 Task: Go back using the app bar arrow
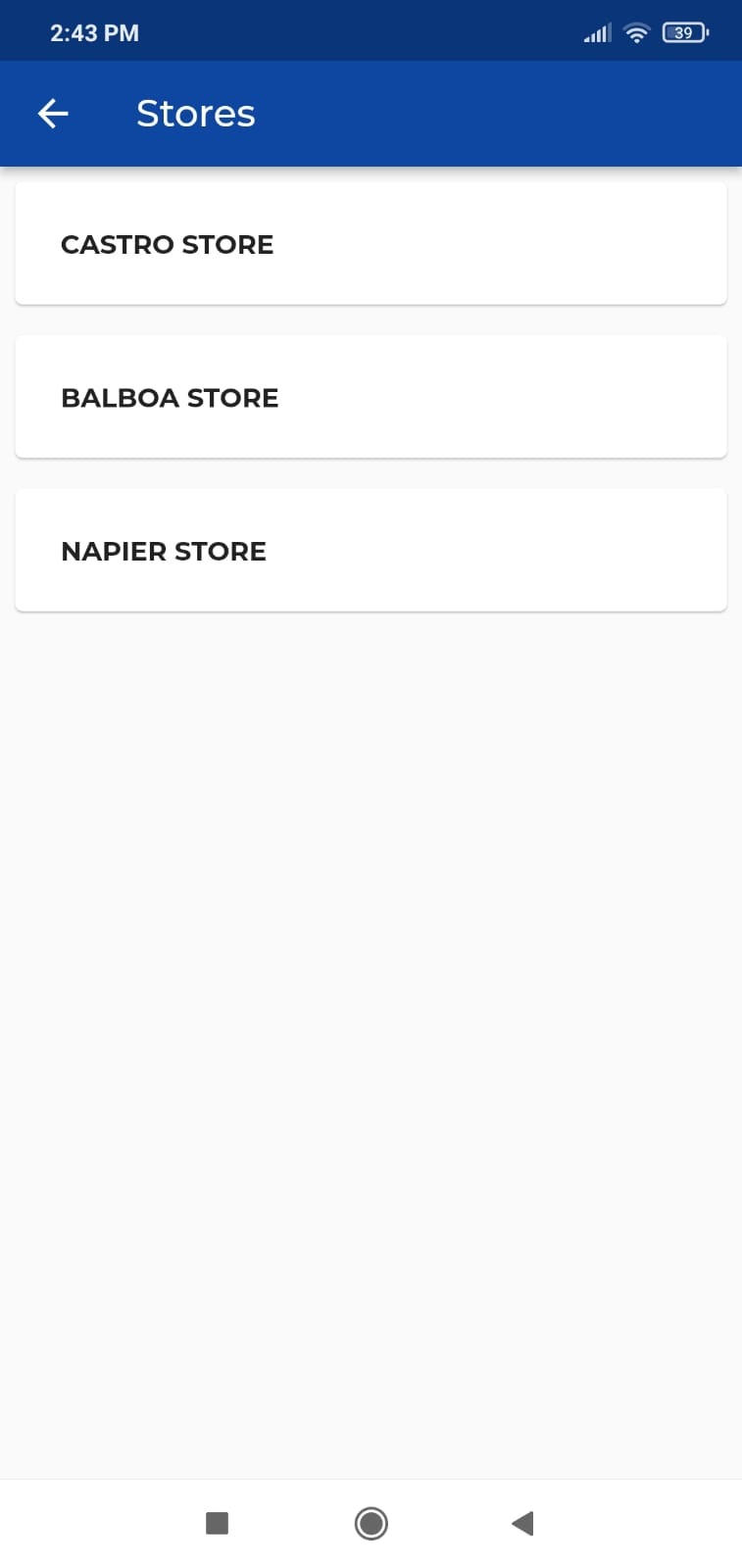(x=53, y=114)
